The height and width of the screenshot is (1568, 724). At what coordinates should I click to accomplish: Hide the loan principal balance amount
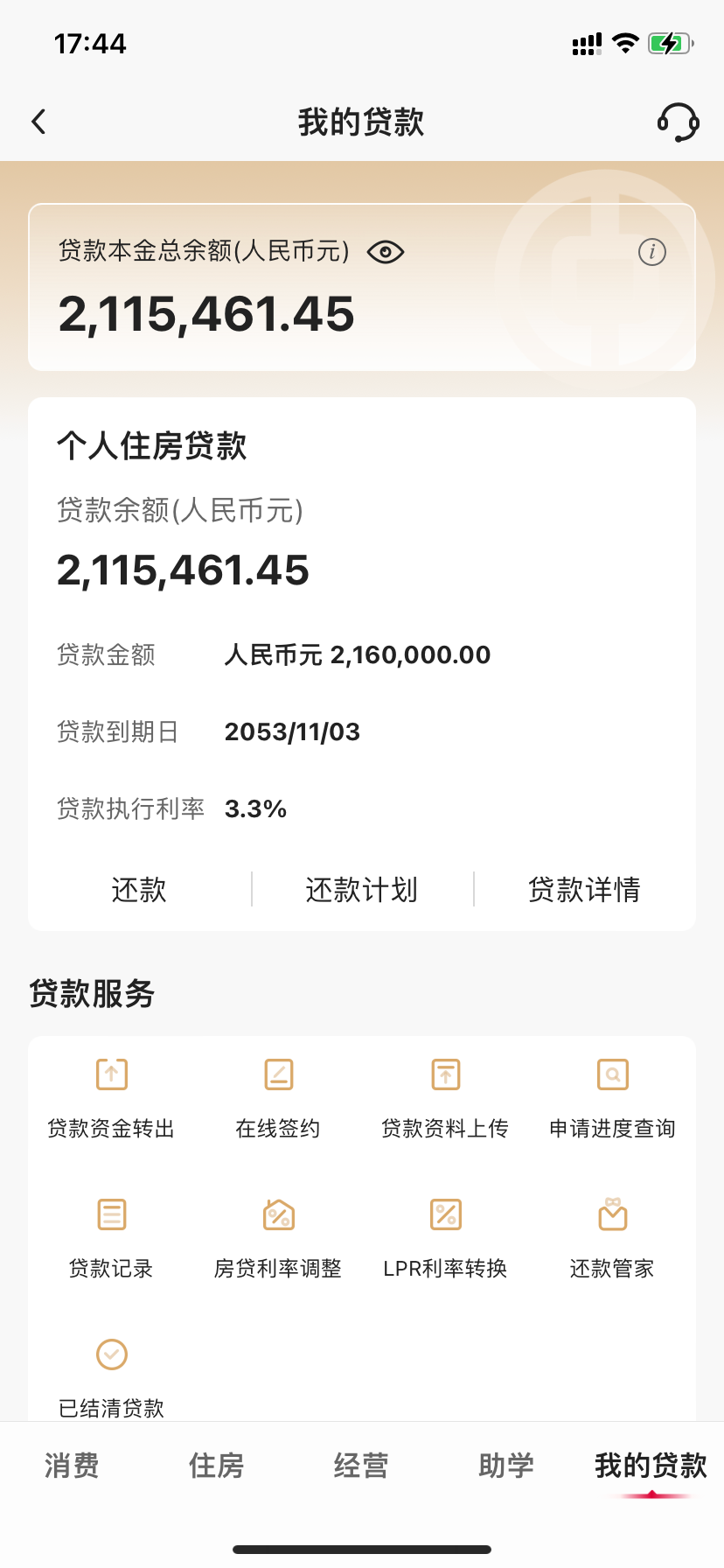pyautogui.click(x=386, y=252)
